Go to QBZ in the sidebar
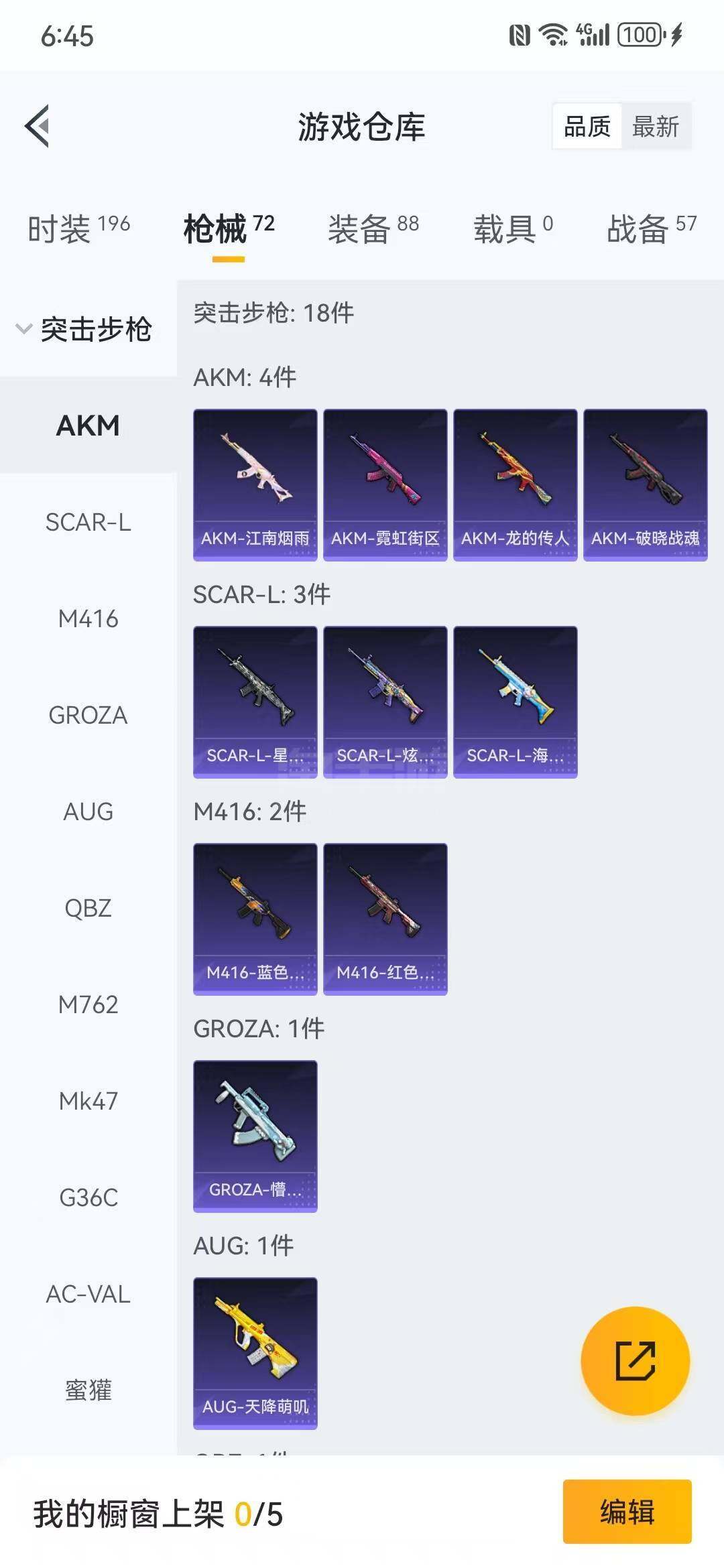 [88, 908]
